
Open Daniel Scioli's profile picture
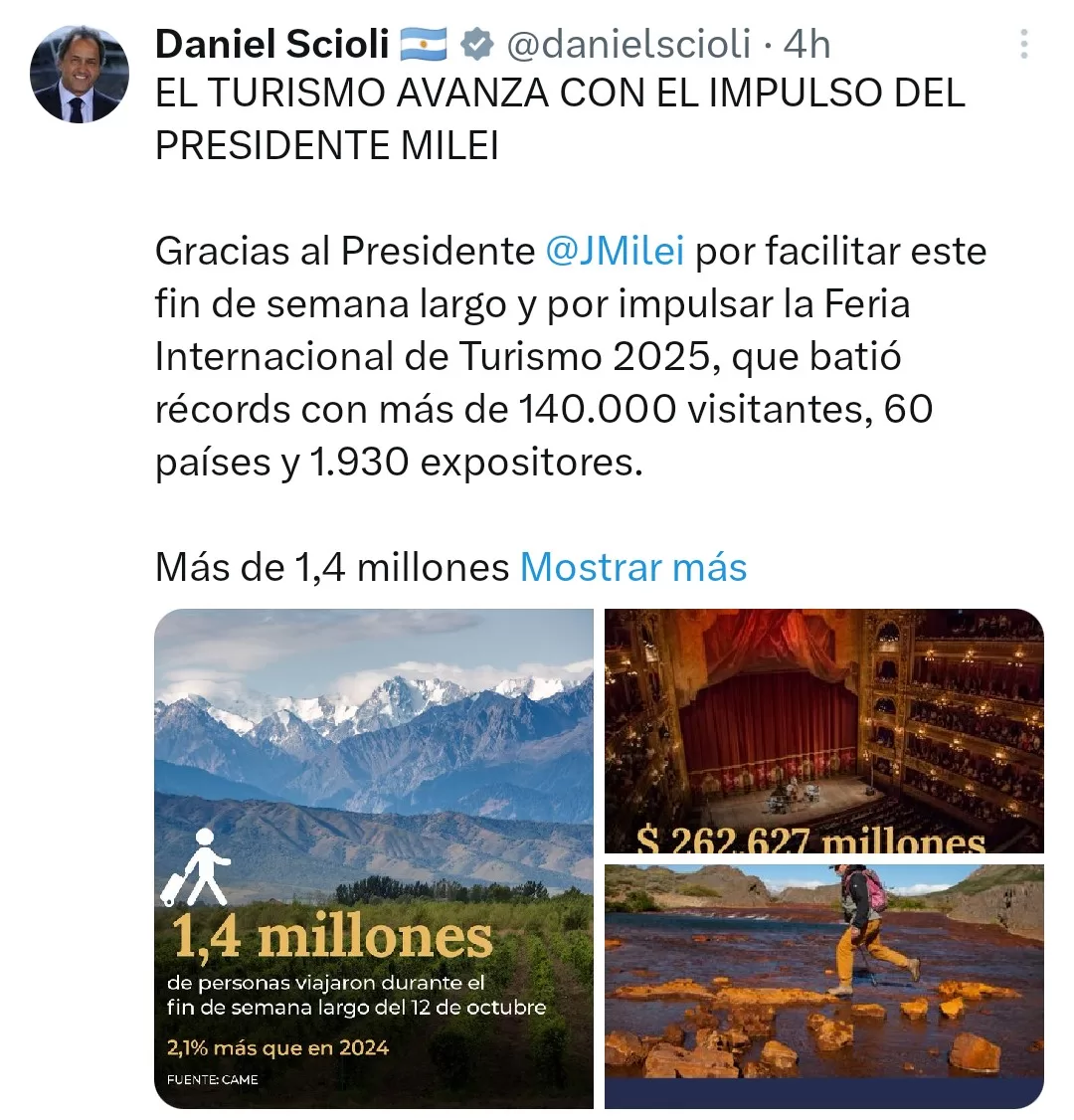(80, 75)
